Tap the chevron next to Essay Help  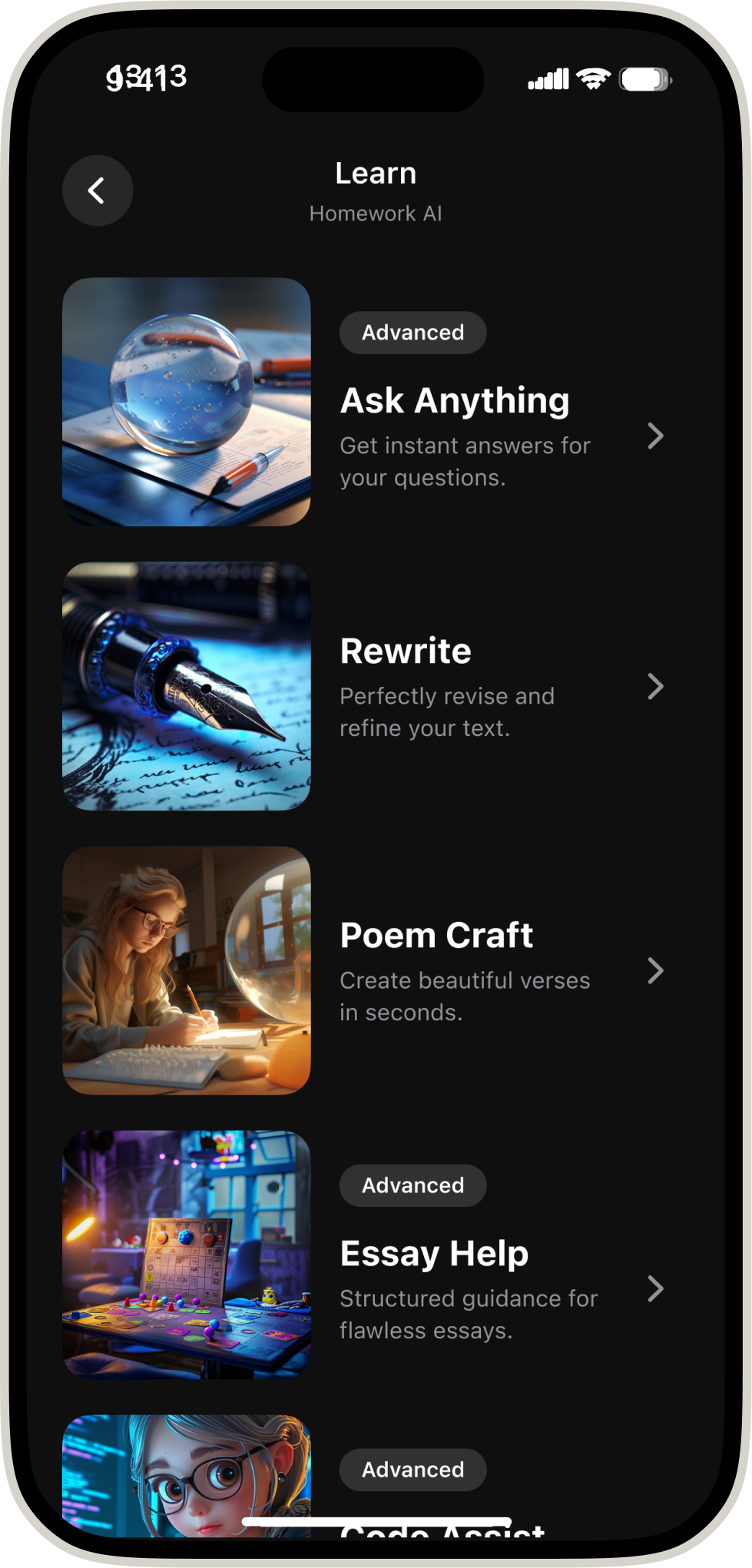[655, 1288]
